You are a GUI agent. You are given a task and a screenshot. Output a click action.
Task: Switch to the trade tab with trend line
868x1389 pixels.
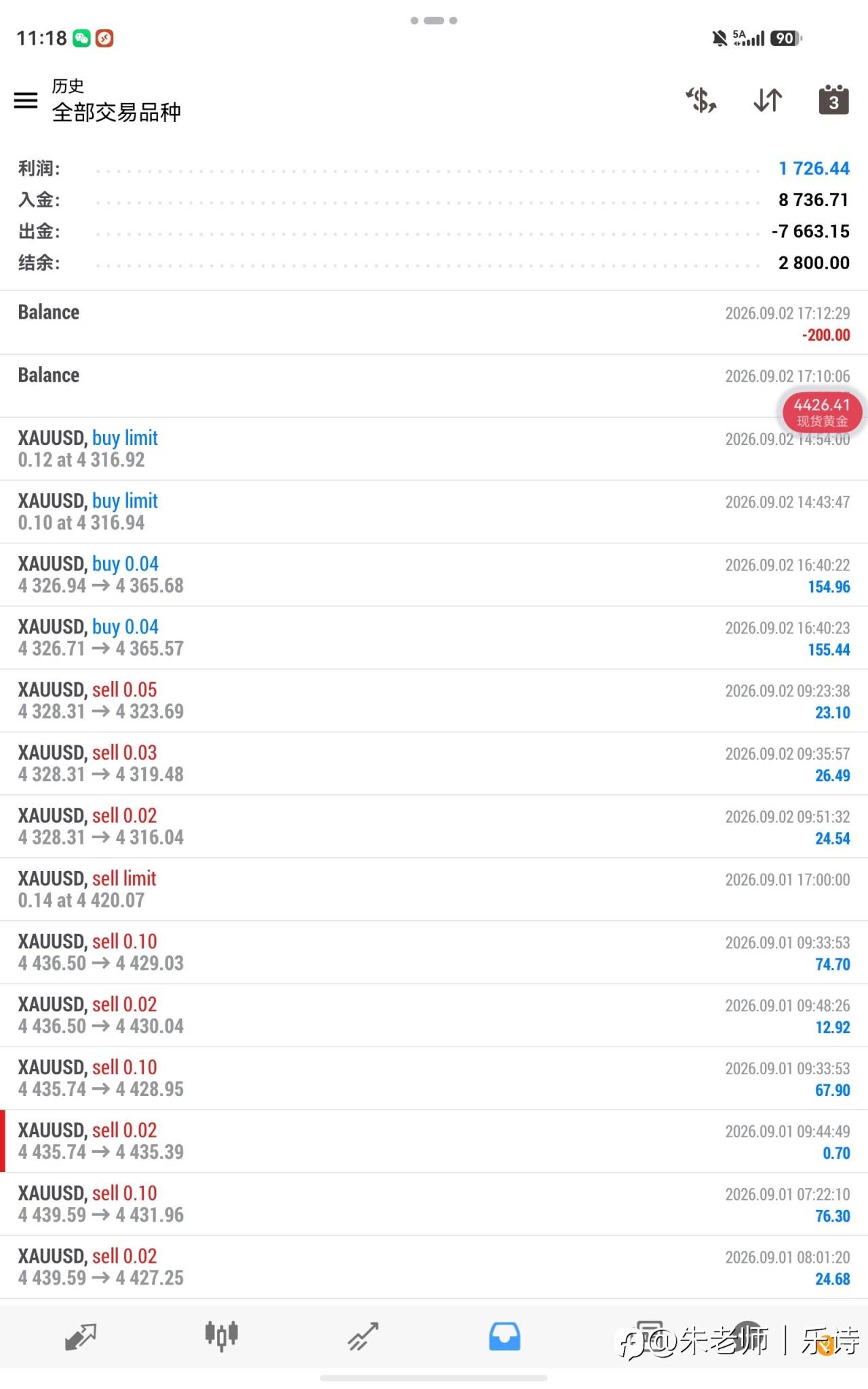pyautogui.click(x=363, y=1337)
